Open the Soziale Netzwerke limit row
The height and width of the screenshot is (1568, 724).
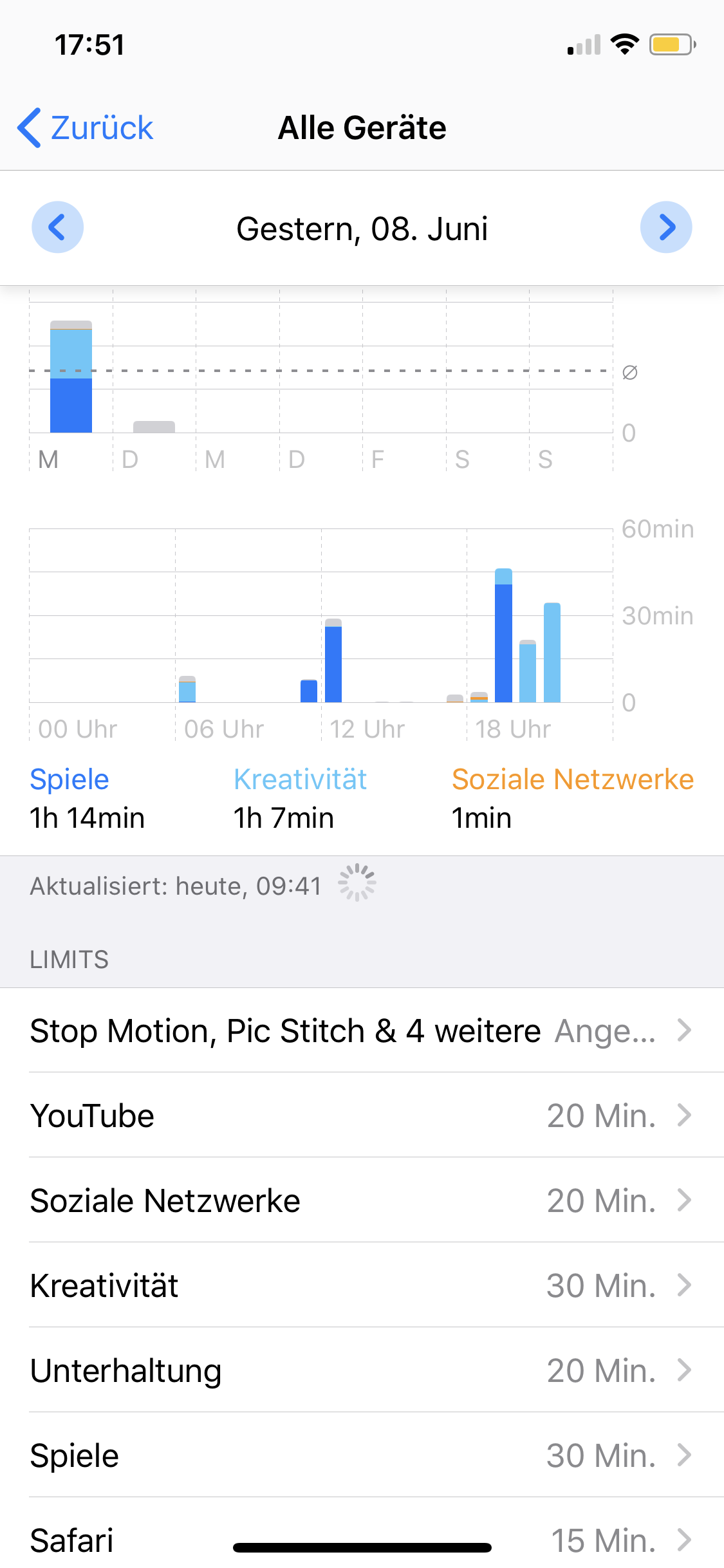(x=360, y=1200)
